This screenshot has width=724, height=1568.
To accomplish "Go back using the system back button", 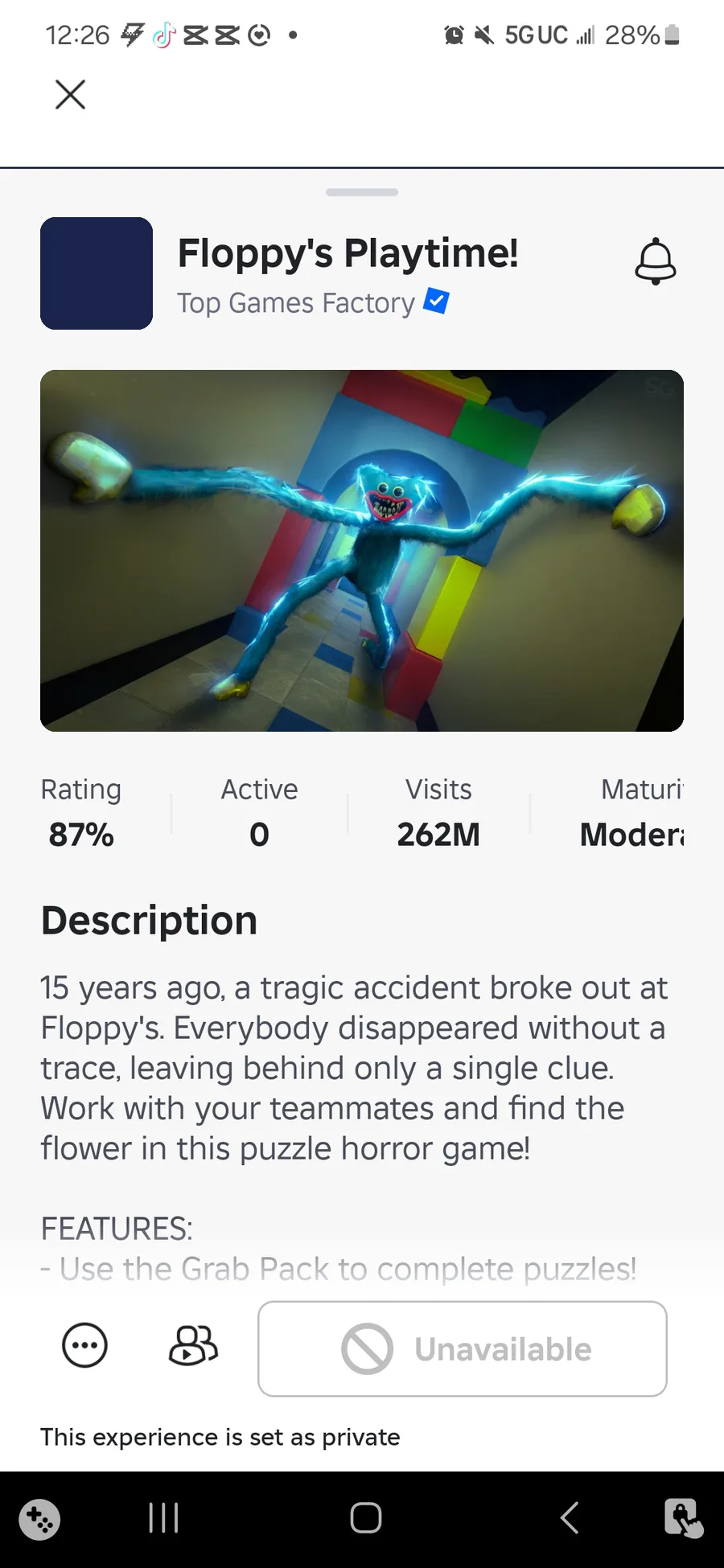I will tap(570, 1517).
